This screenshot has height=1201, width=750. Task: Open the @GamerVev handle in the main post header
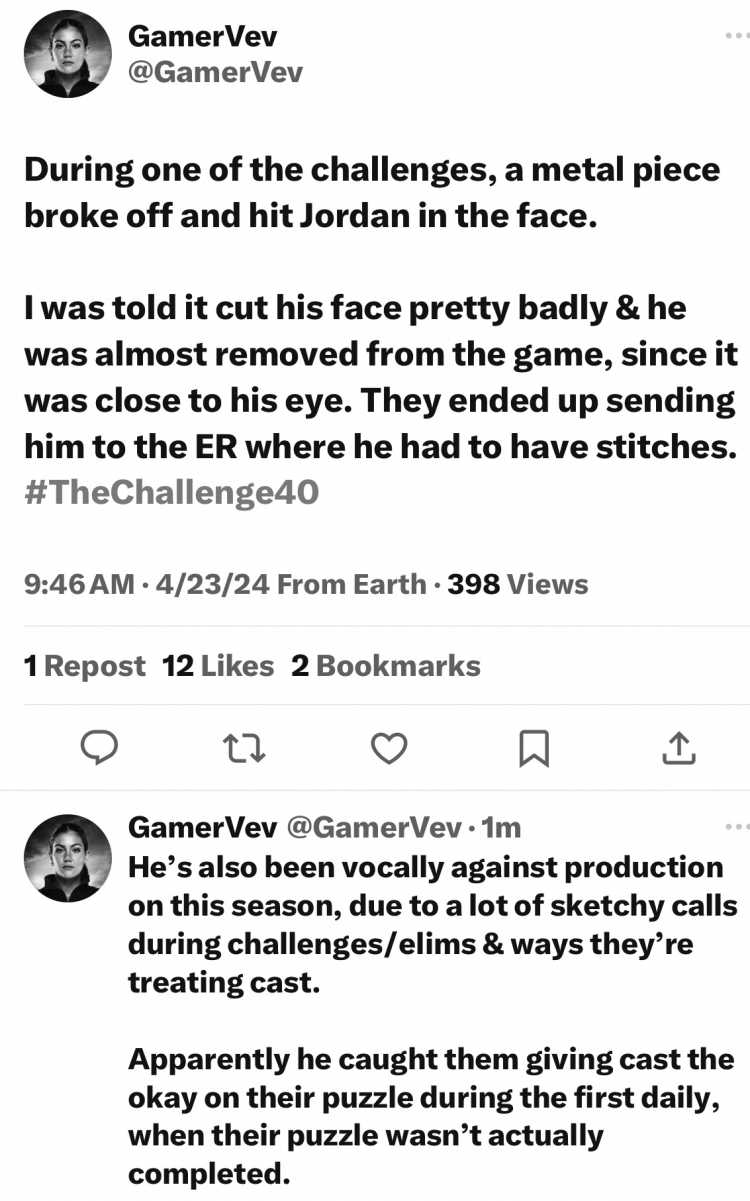point(215,71)
